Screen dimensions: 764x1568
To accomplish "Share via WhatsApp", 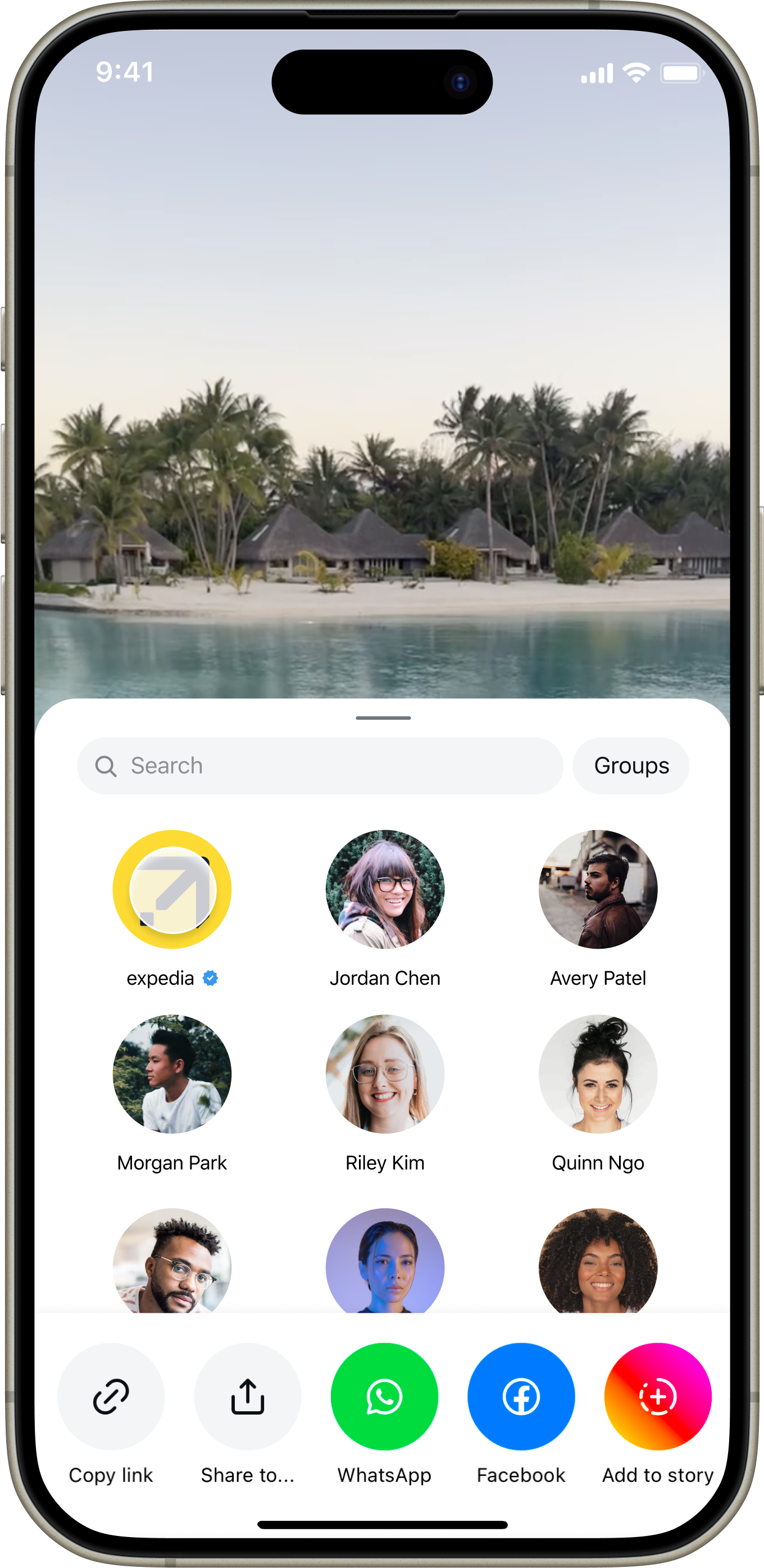I will point(384,1397).
